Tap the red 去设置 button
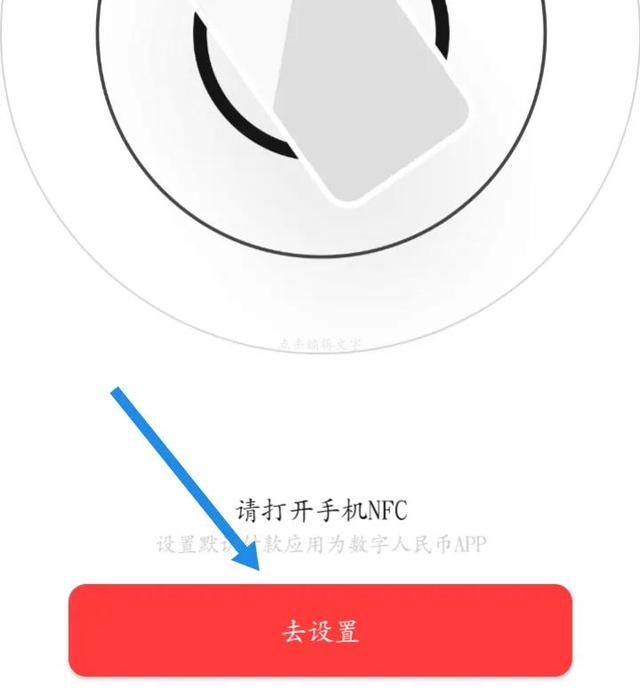This screenshot has height=690, width=640. [x=320, y=631]
